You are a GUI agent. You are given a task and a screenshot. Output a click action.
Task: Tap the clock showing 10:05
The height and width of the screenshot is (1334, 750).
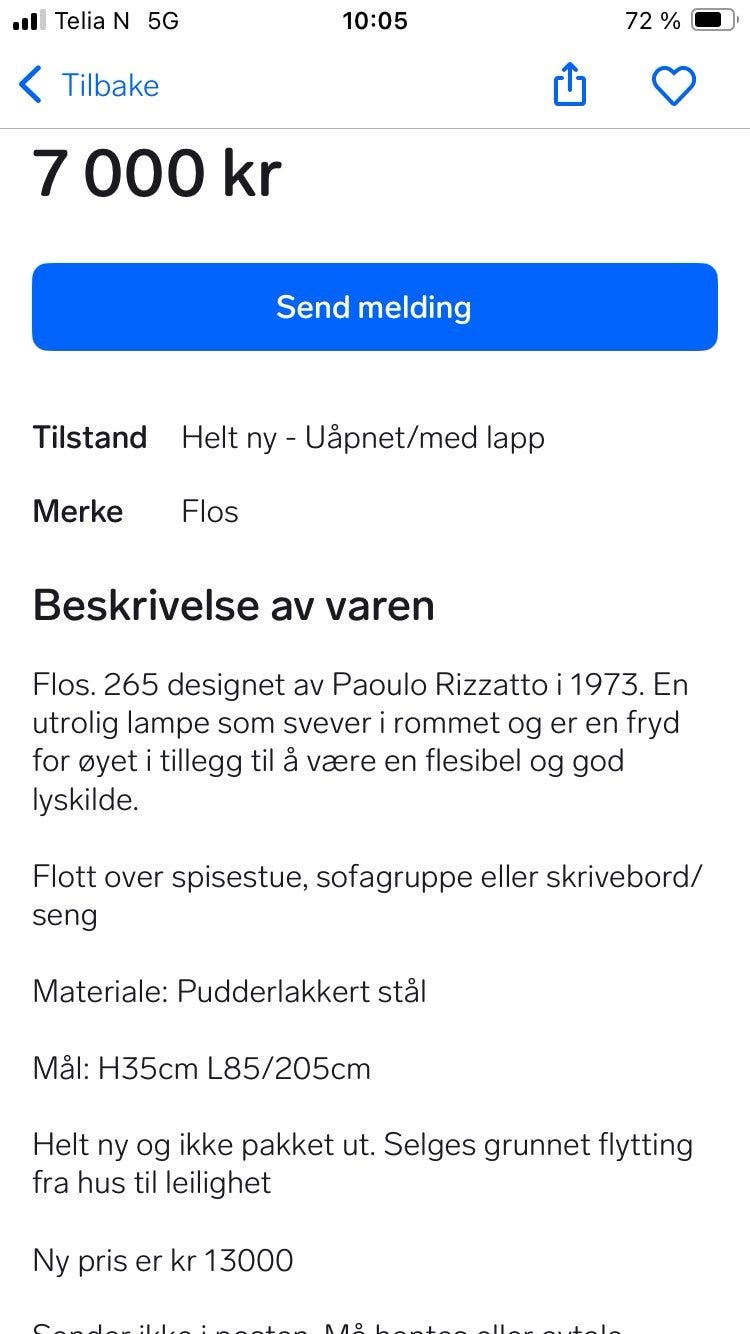pyautogui.click(x=376, y=21)
